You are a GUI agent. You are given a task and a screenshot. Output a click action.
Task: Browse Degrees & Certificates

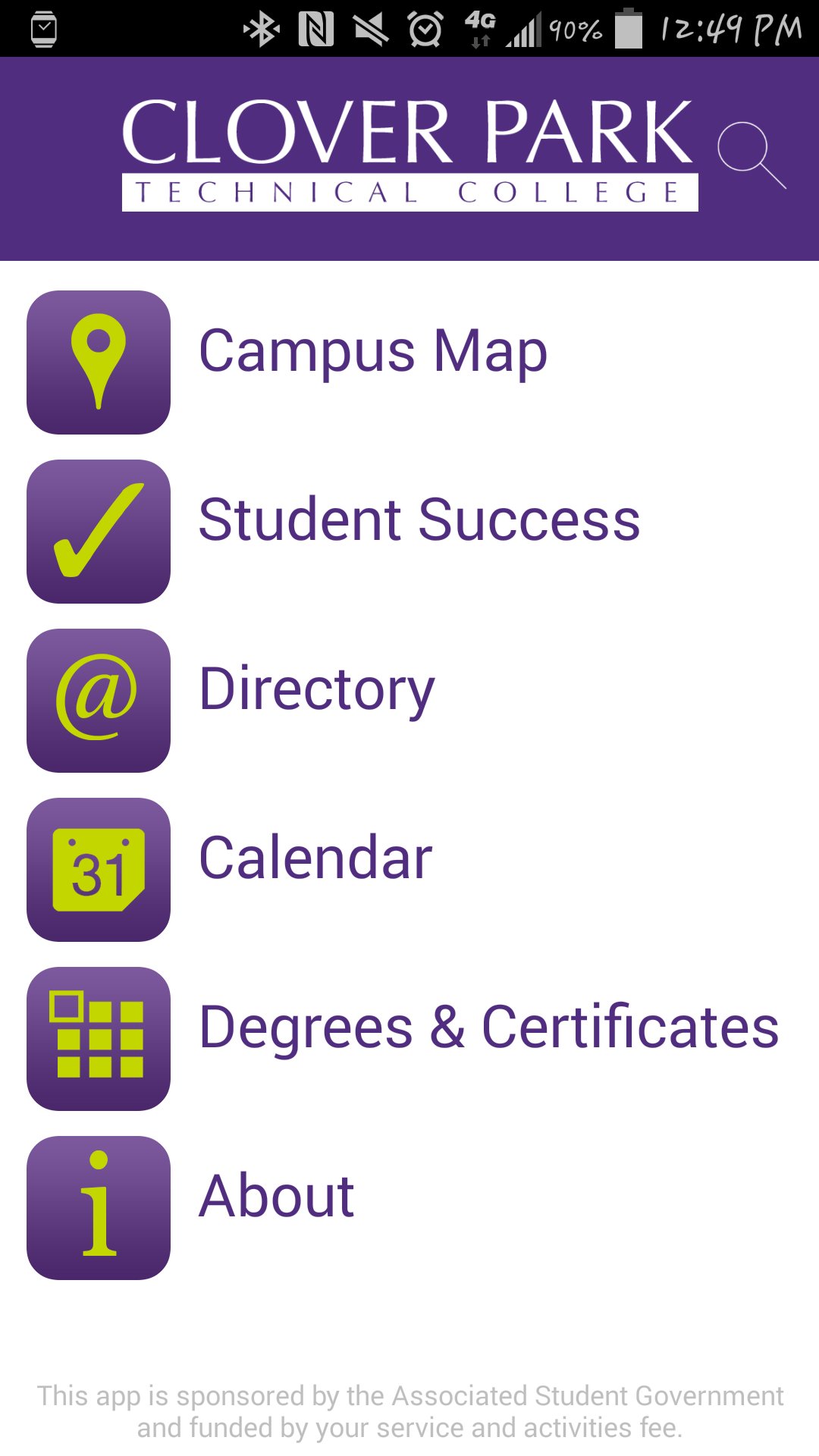click(x=488, y=1029)
